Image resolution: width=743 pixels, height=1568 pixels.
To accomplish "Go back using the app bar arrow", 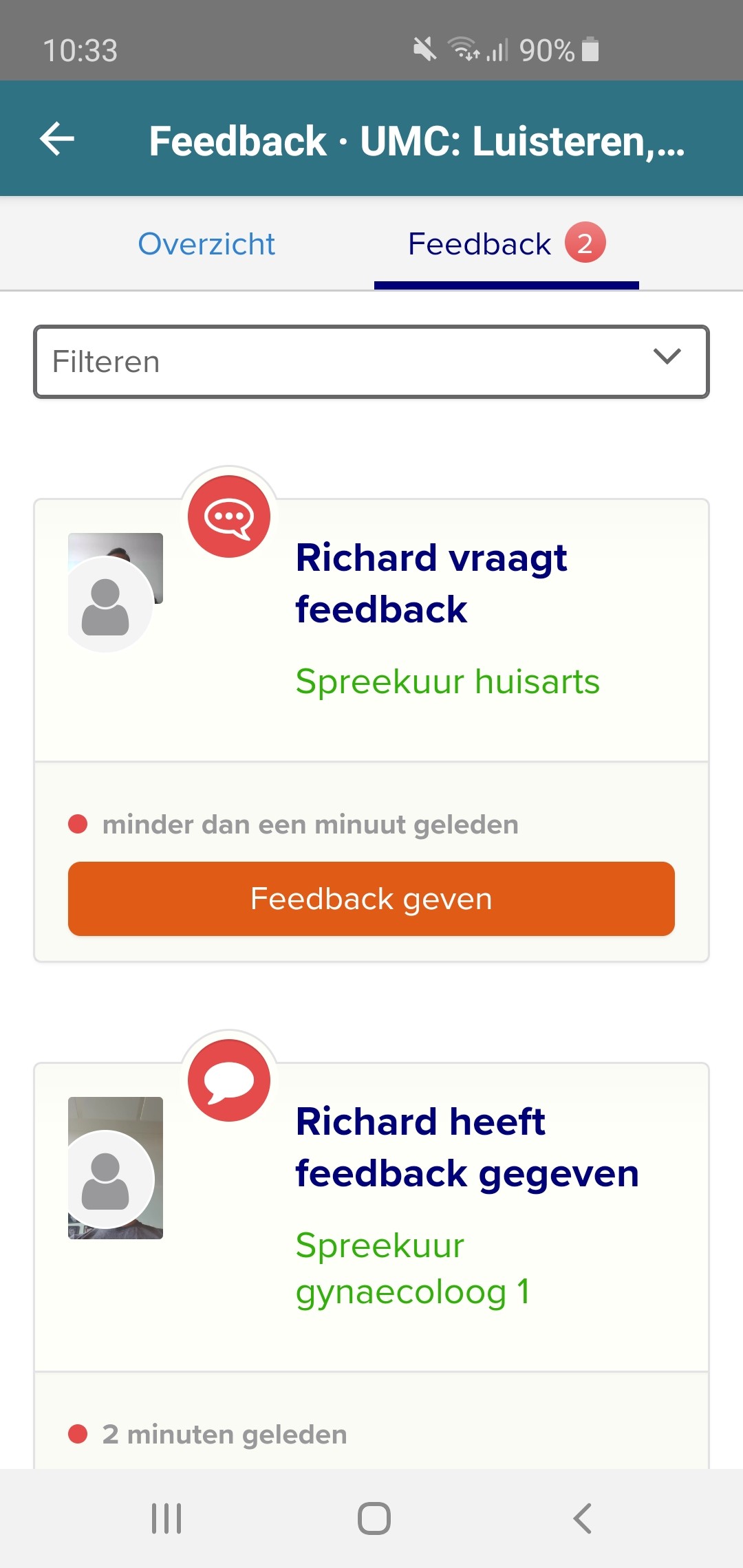I will click(x=57, y=139).
